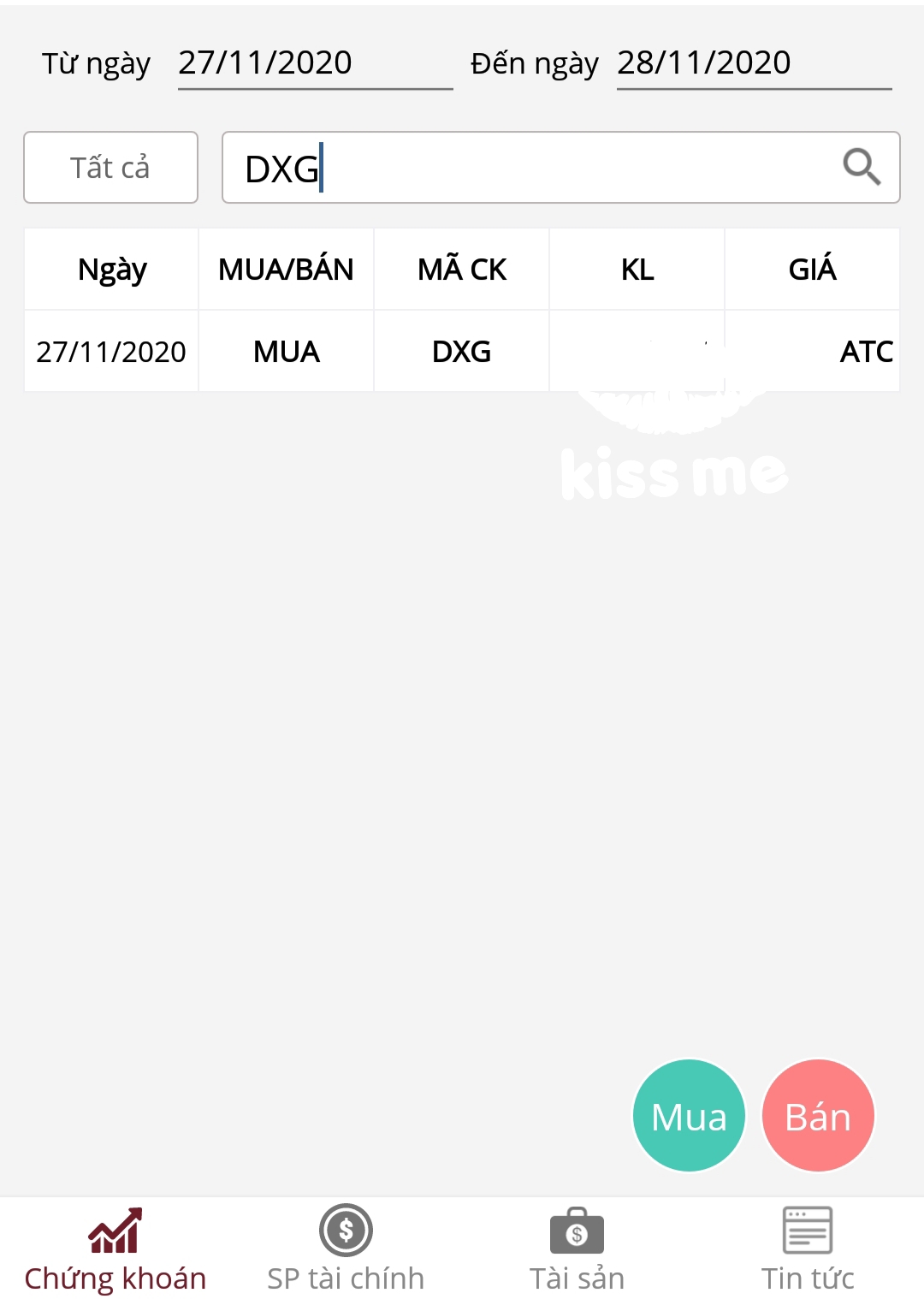924x1299 pixels.
Task: Tap the green Mua button
Action: click(689, 1116)
